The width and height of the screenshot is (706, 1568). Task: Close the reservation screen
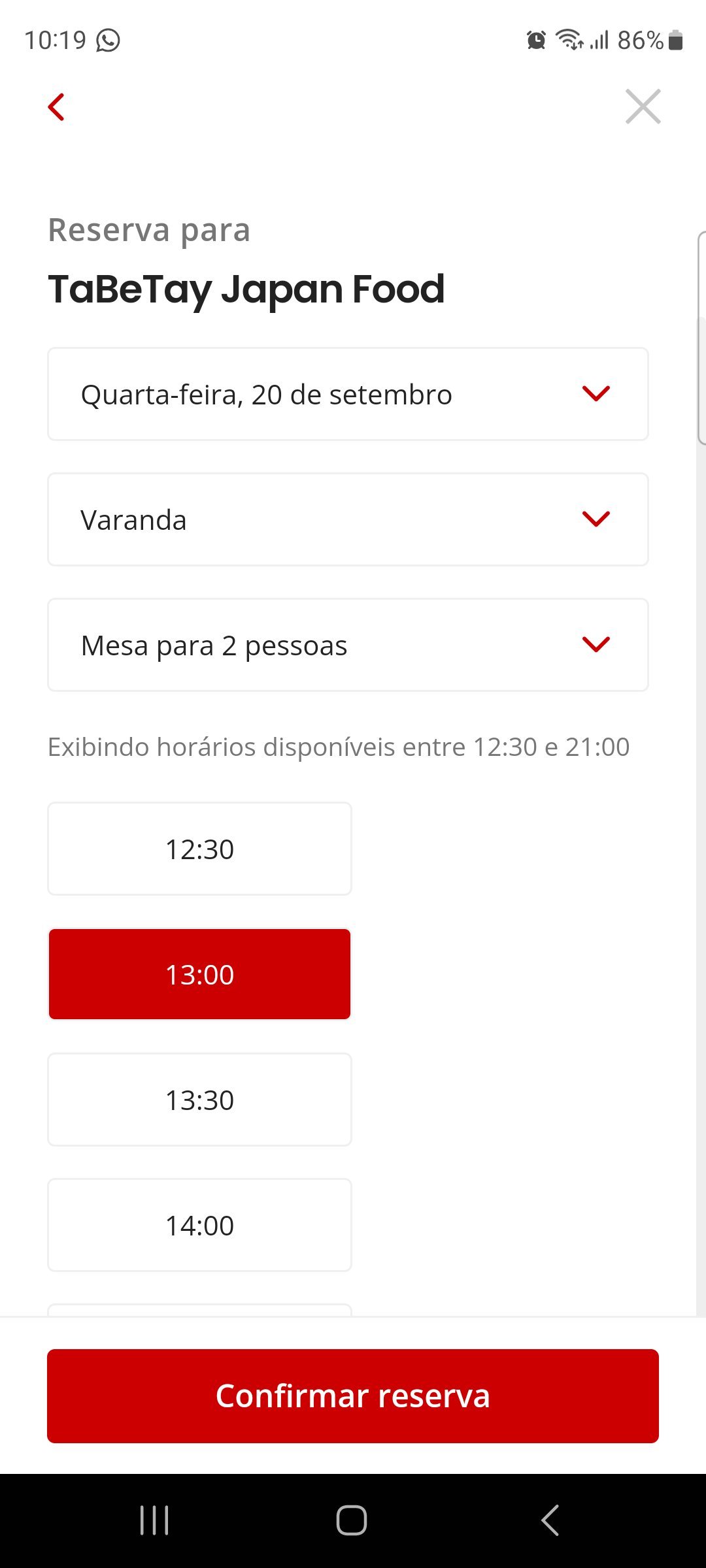click(x=643, y=106)
